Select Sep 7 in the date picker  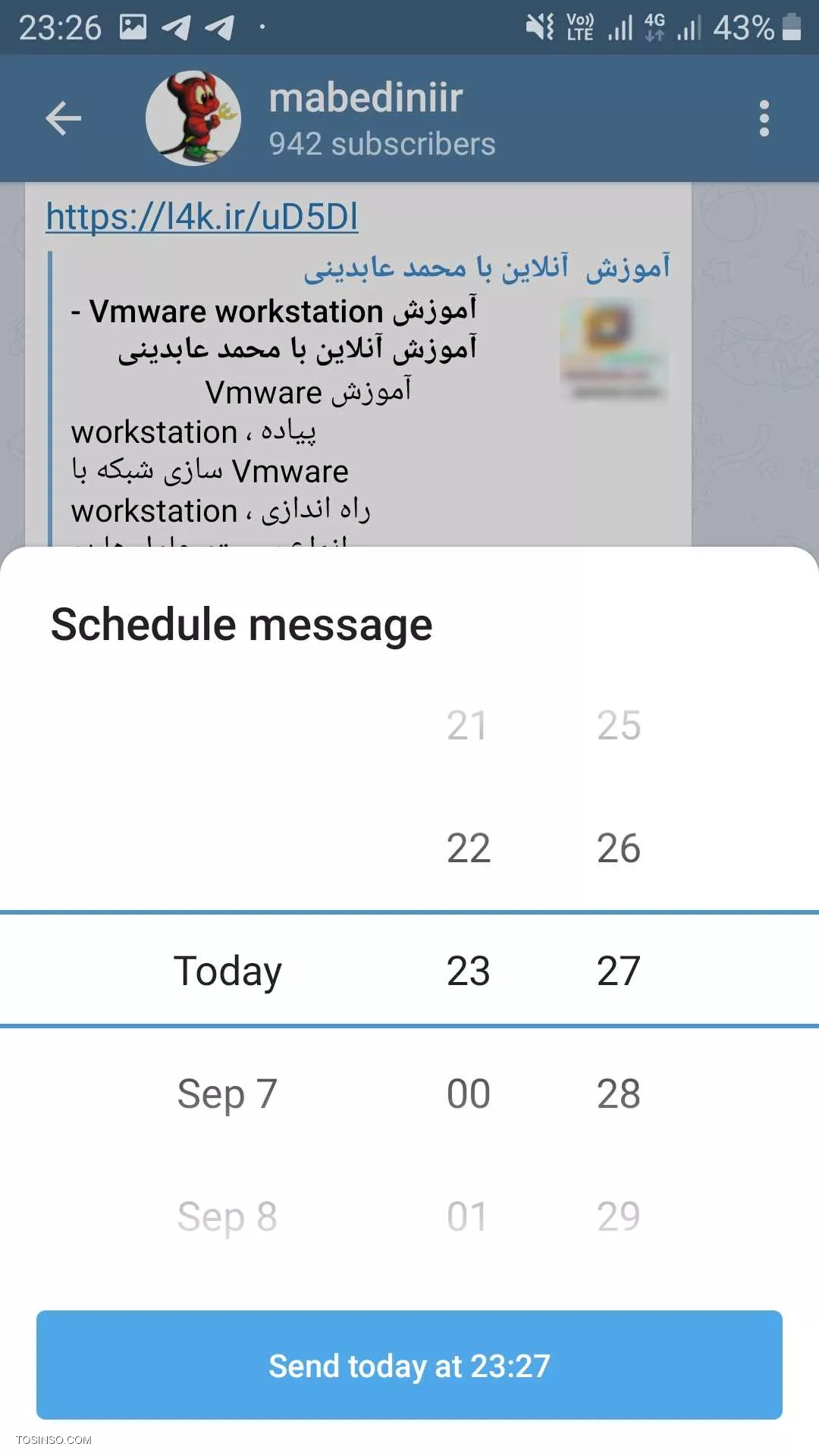(x=227, y=1094)
